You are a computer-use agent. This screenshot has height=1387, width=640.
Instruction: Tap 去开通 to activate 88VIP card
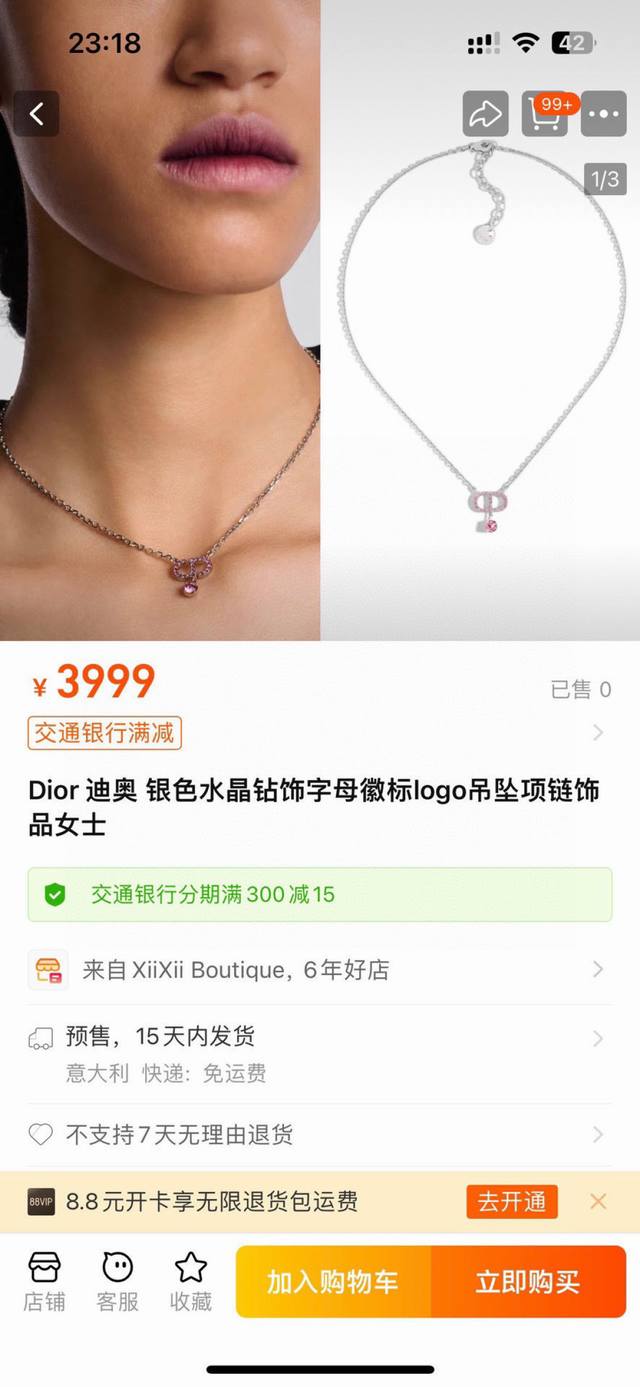click(x=511, y=1201)
